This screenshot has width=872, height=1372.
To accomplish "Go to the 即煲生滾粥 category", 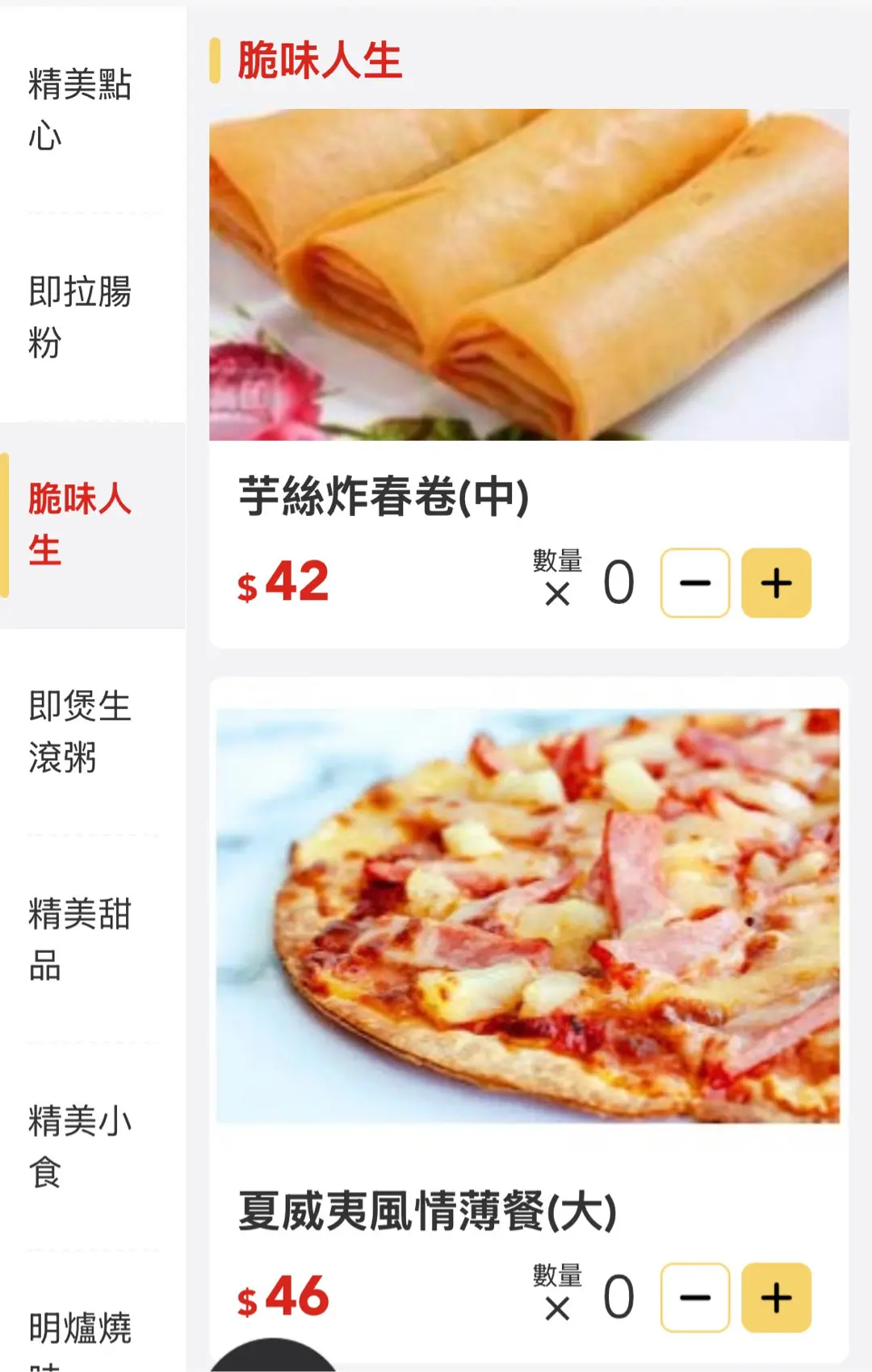I will (79, 732).
